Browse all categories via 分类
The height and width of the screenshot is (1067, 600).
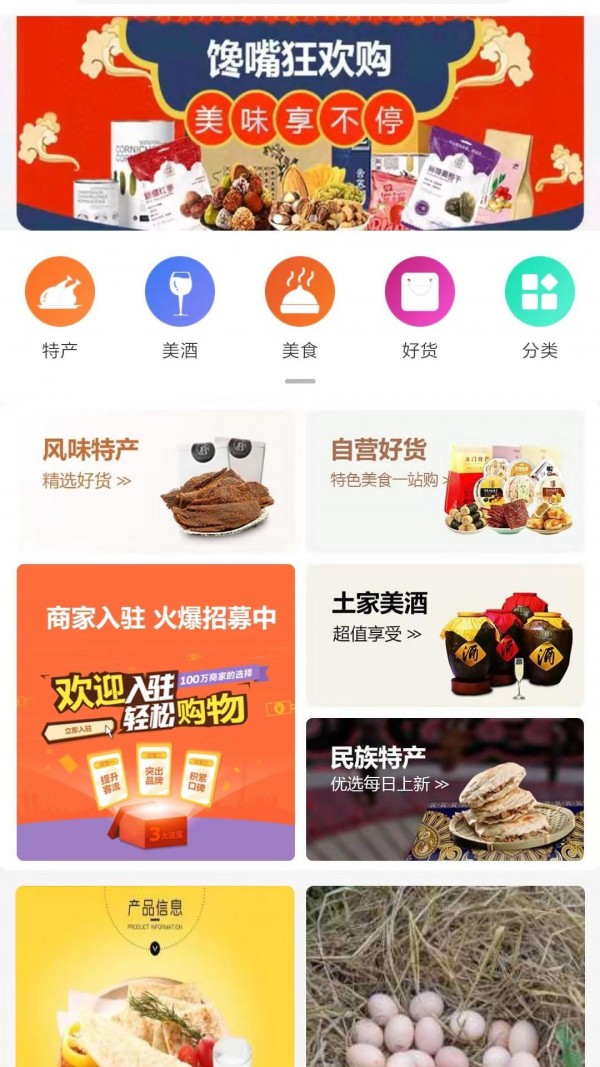[x=540, y=292]
